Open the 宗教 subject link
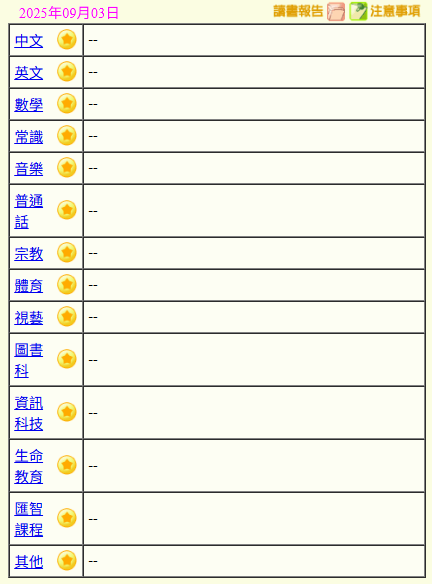Viewport: 432px width, 584px height. point(29,254)
